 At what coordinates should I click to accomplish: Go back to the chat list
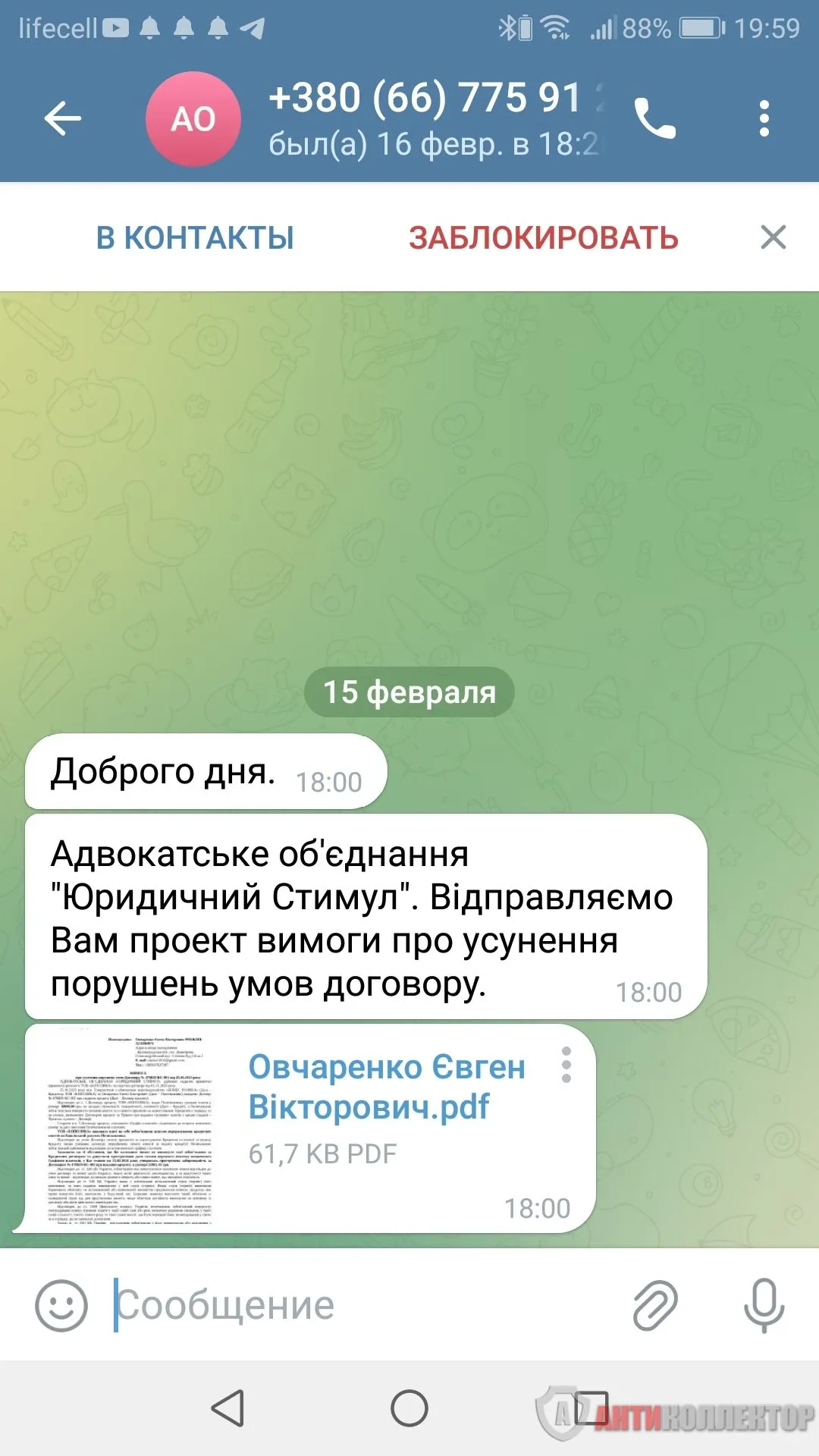point(63,119)
